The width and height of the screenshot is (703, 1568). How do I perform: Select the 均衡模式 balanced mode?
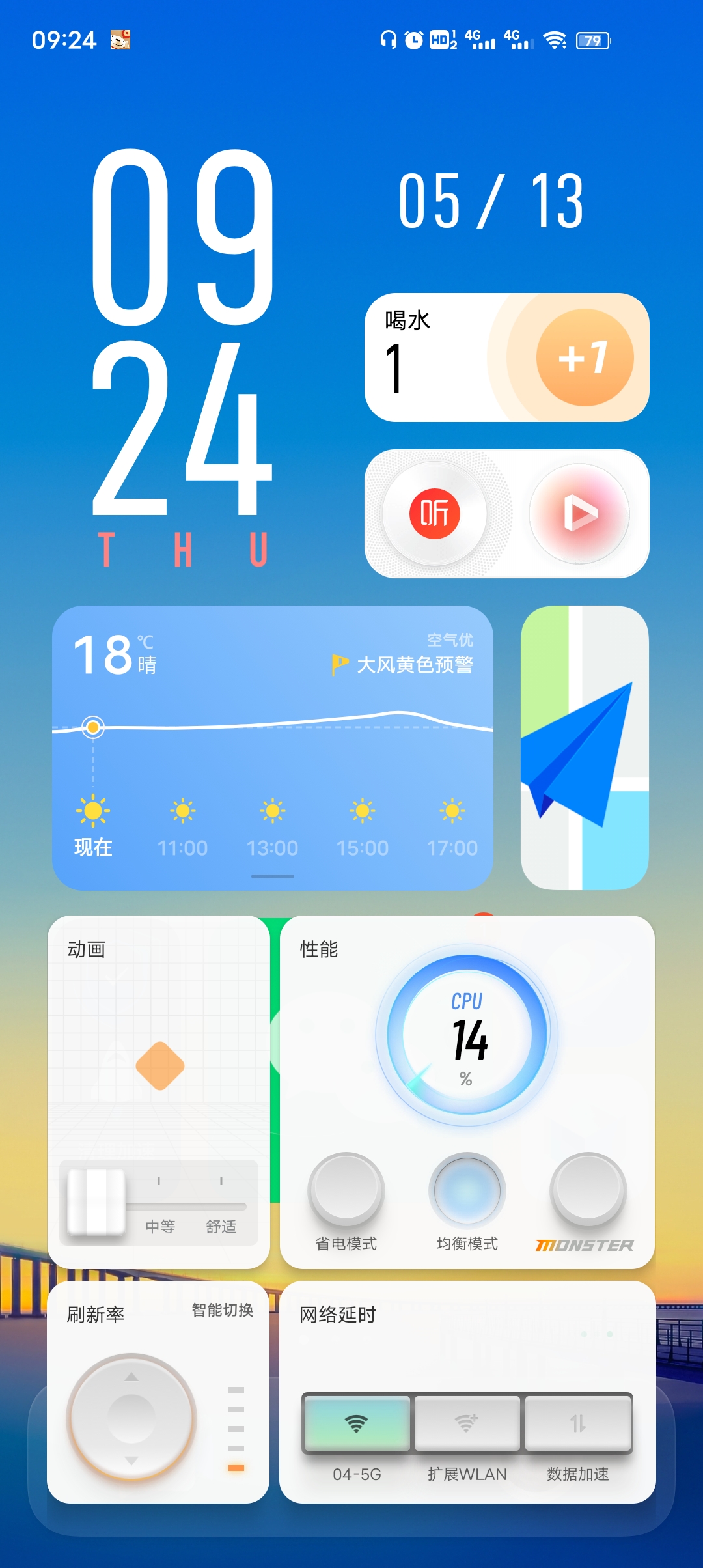pos(467,1190)
